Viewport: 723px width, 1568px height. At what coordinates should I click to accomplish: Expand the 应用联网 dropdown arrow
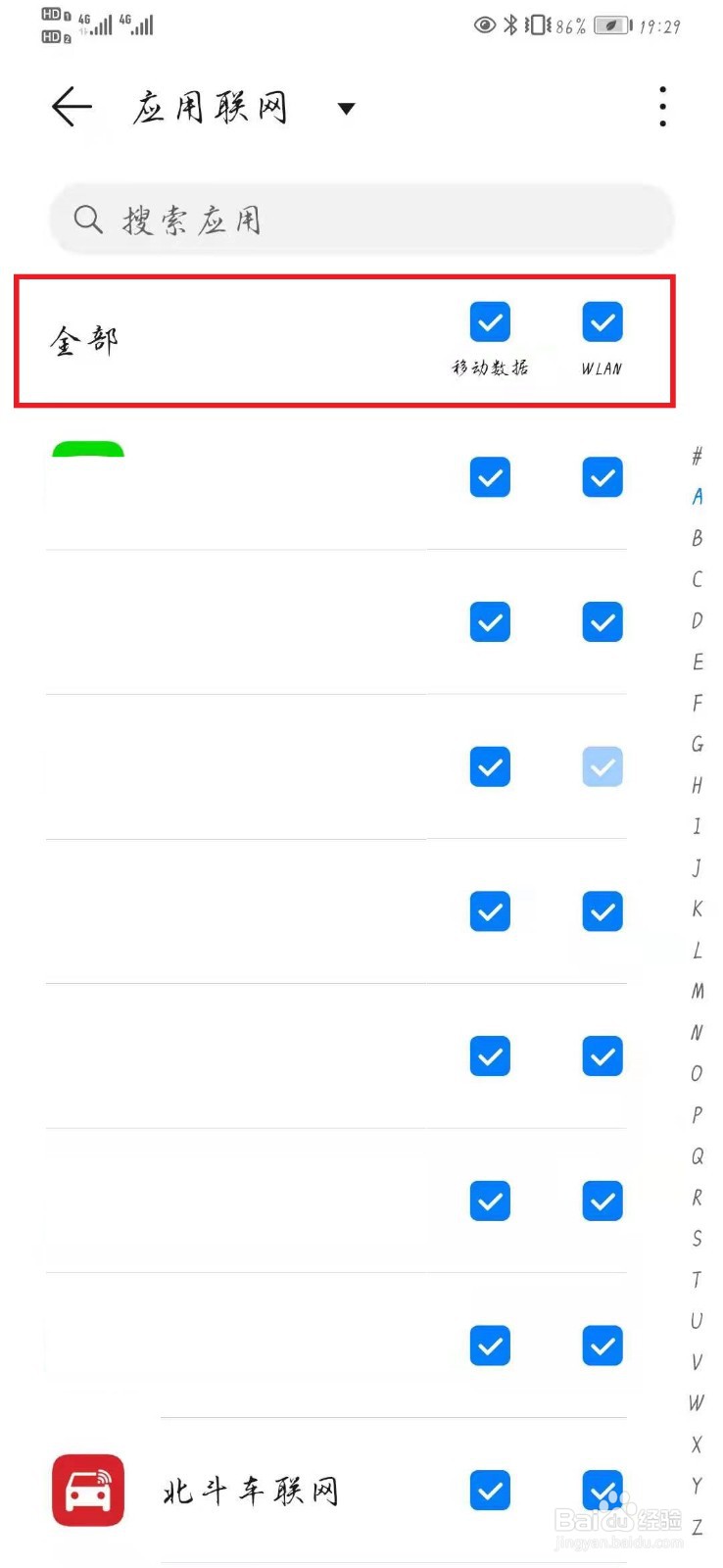[346, 109]
